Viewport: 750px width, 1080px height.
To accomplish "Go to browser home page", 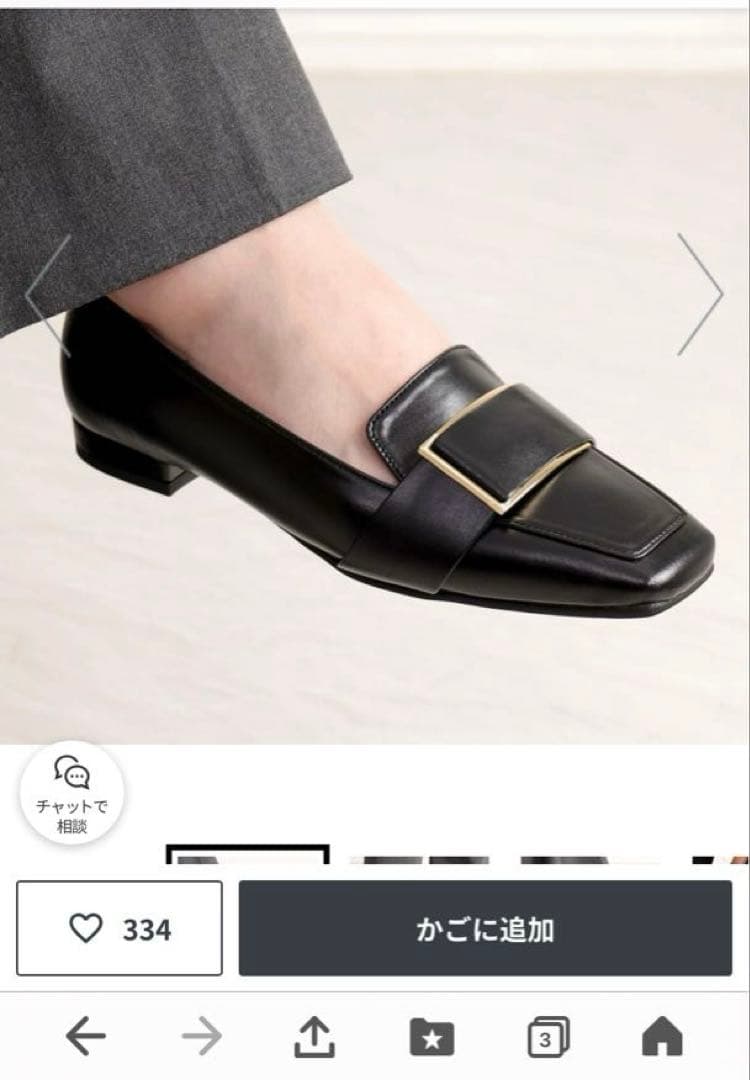I will [x=661, y=1037].
